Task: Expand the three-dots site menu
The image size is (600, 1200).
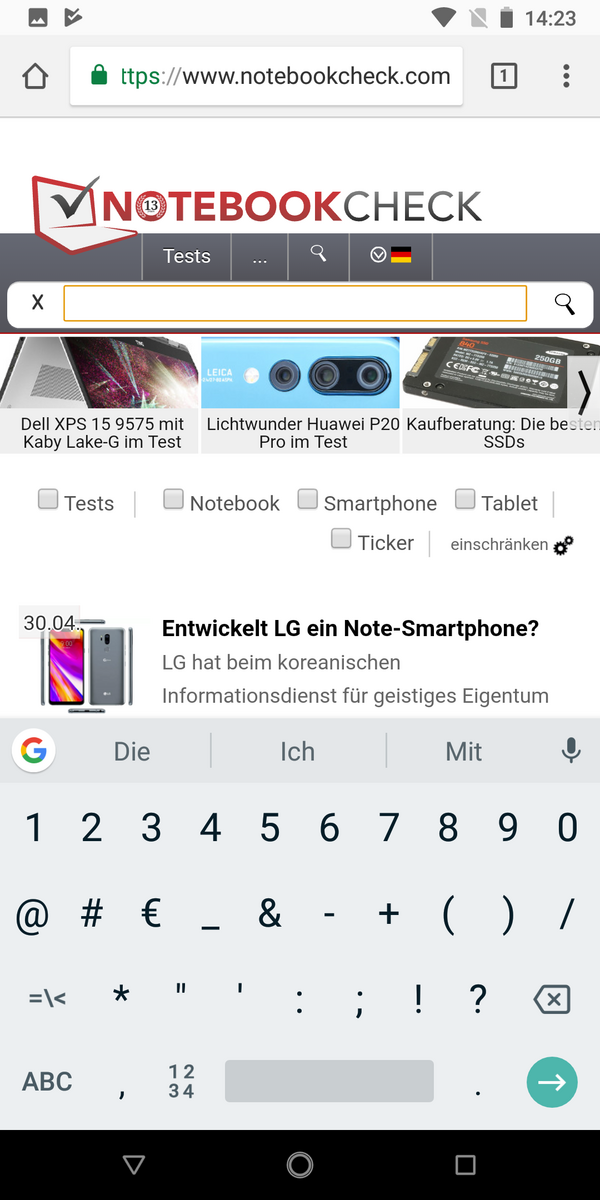Action: pyautogui.click(x=260, y=257)
